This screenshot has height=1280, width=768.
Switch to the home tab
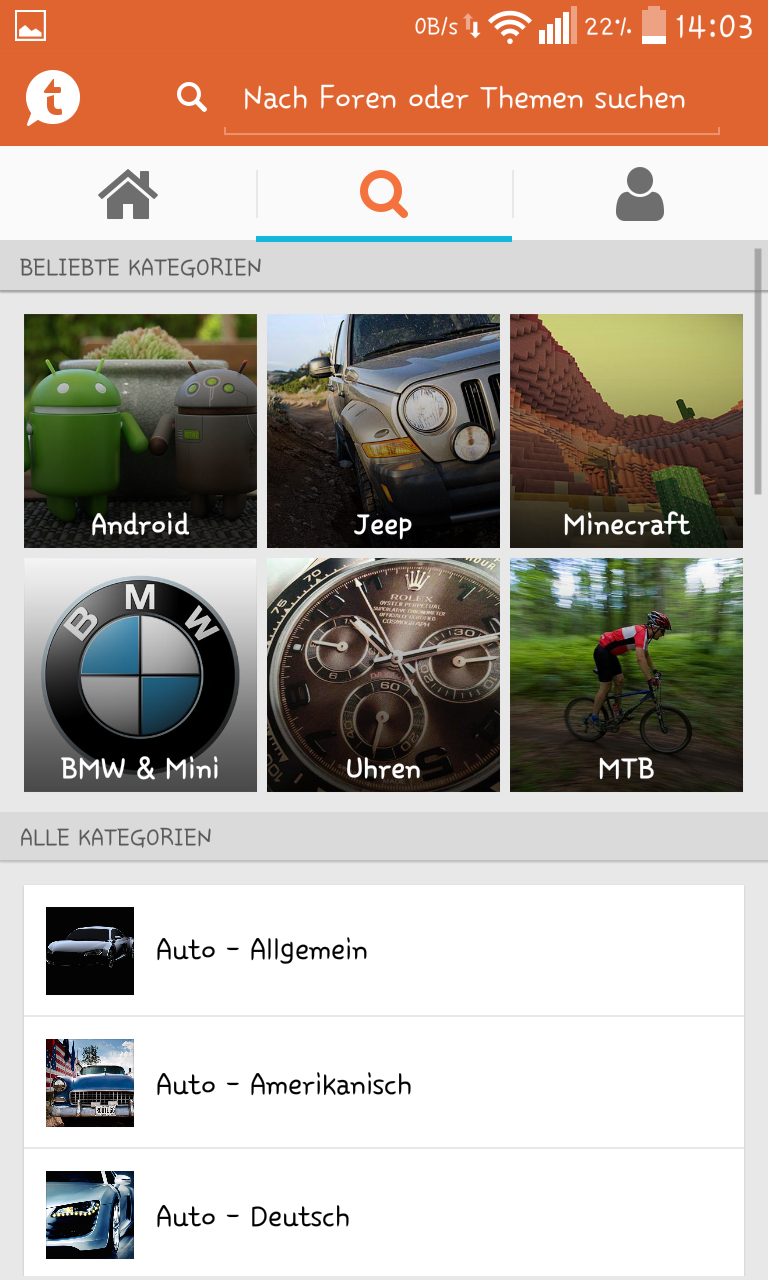tap(128, 194)
